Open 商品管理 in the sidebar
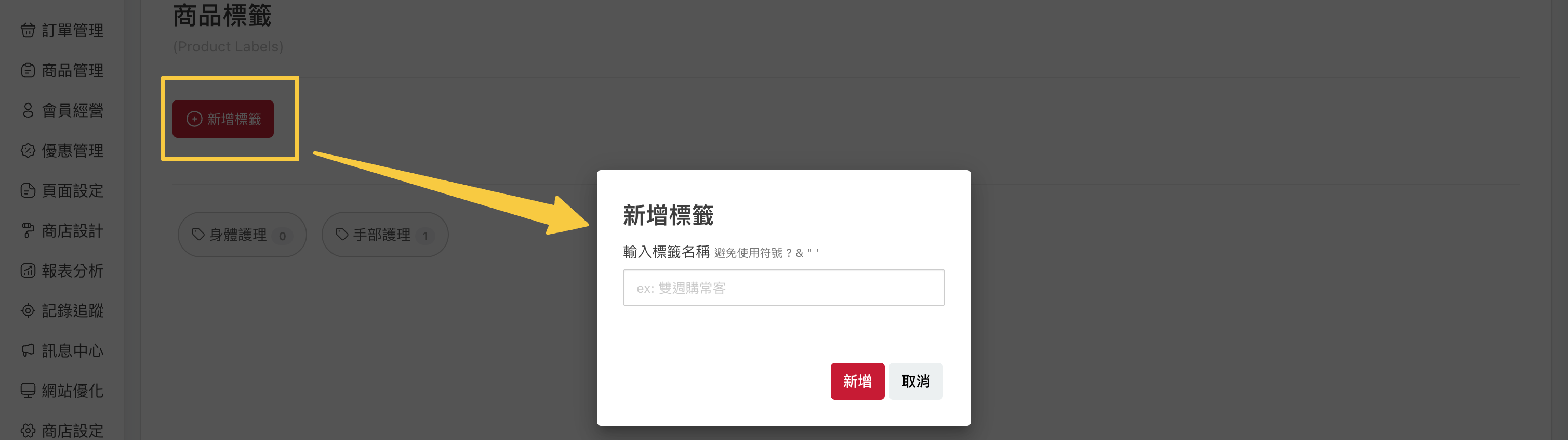Viewport: 1568px width, 440px height. [x=62, y=71]
